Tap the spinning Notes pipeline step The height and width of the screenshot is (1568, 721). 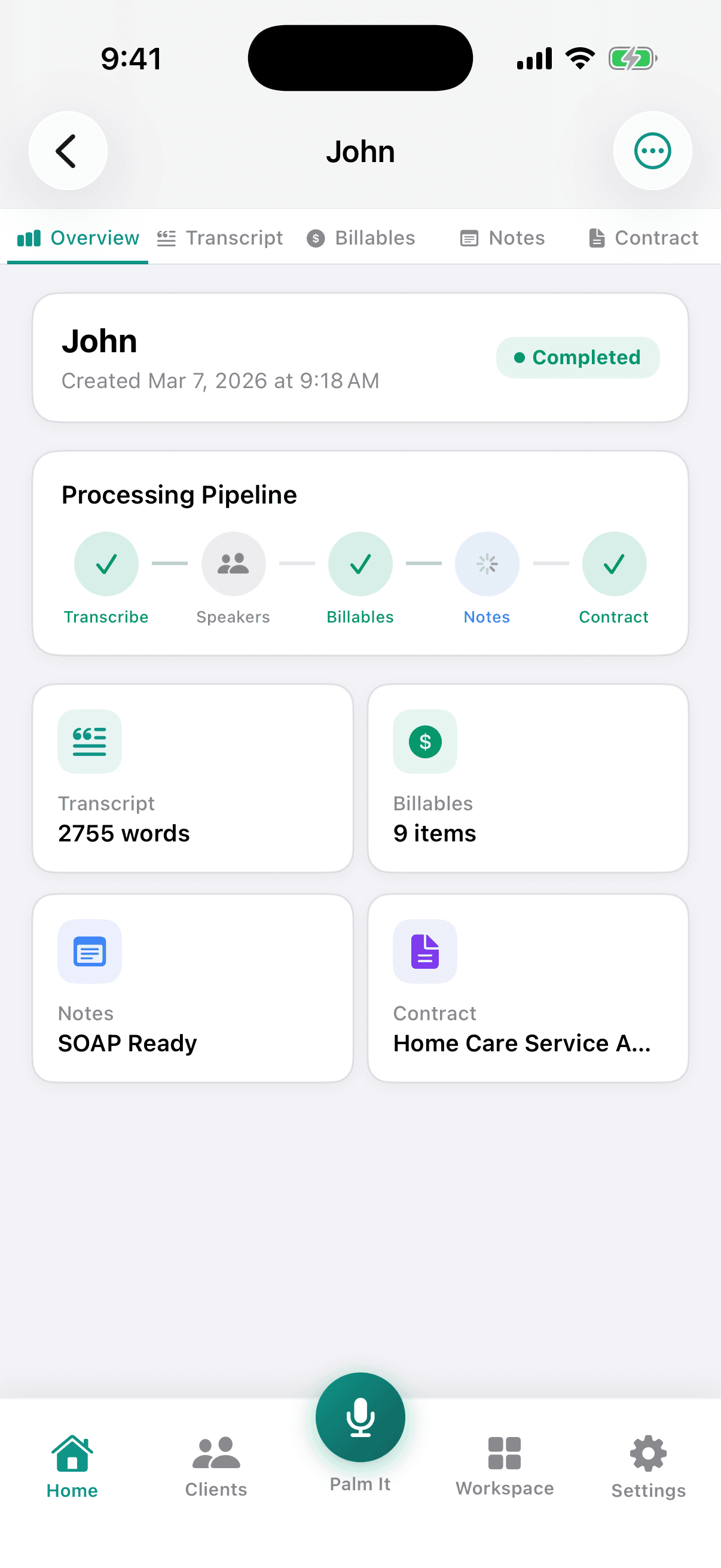click(x=486, y=563)
